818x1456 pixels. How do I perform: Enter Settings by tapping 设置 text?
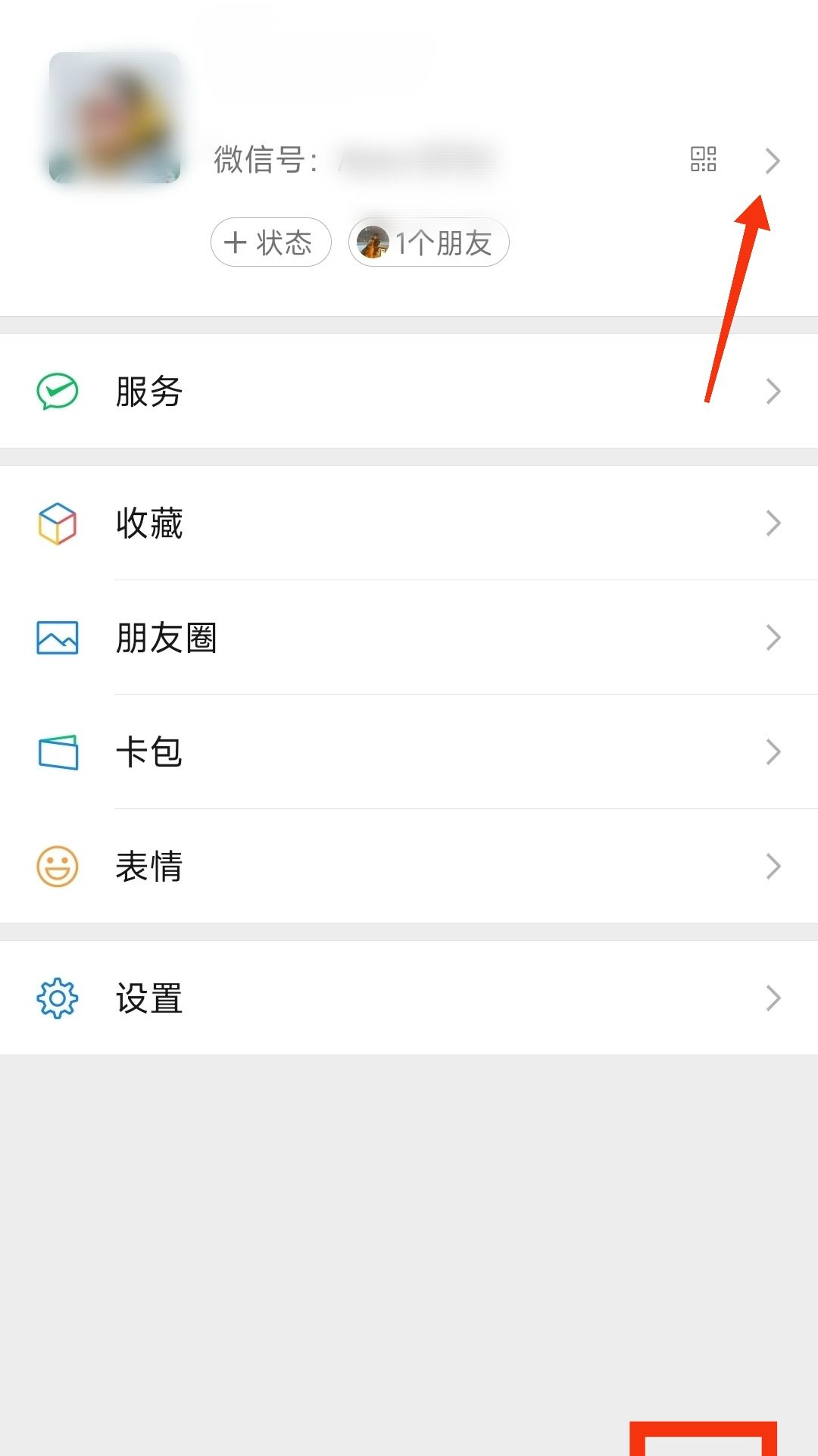[x=148, y=998]
